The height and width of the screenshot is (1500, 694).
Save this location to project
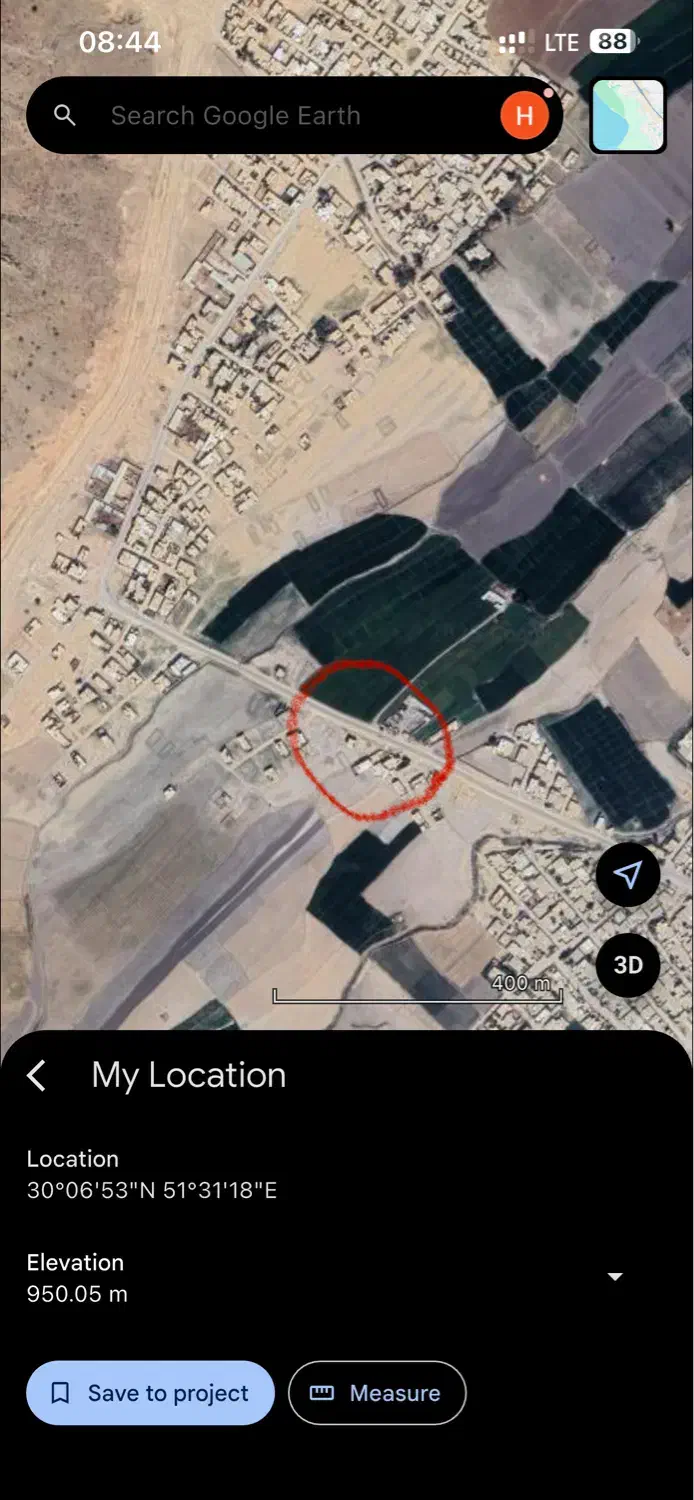150,1393
